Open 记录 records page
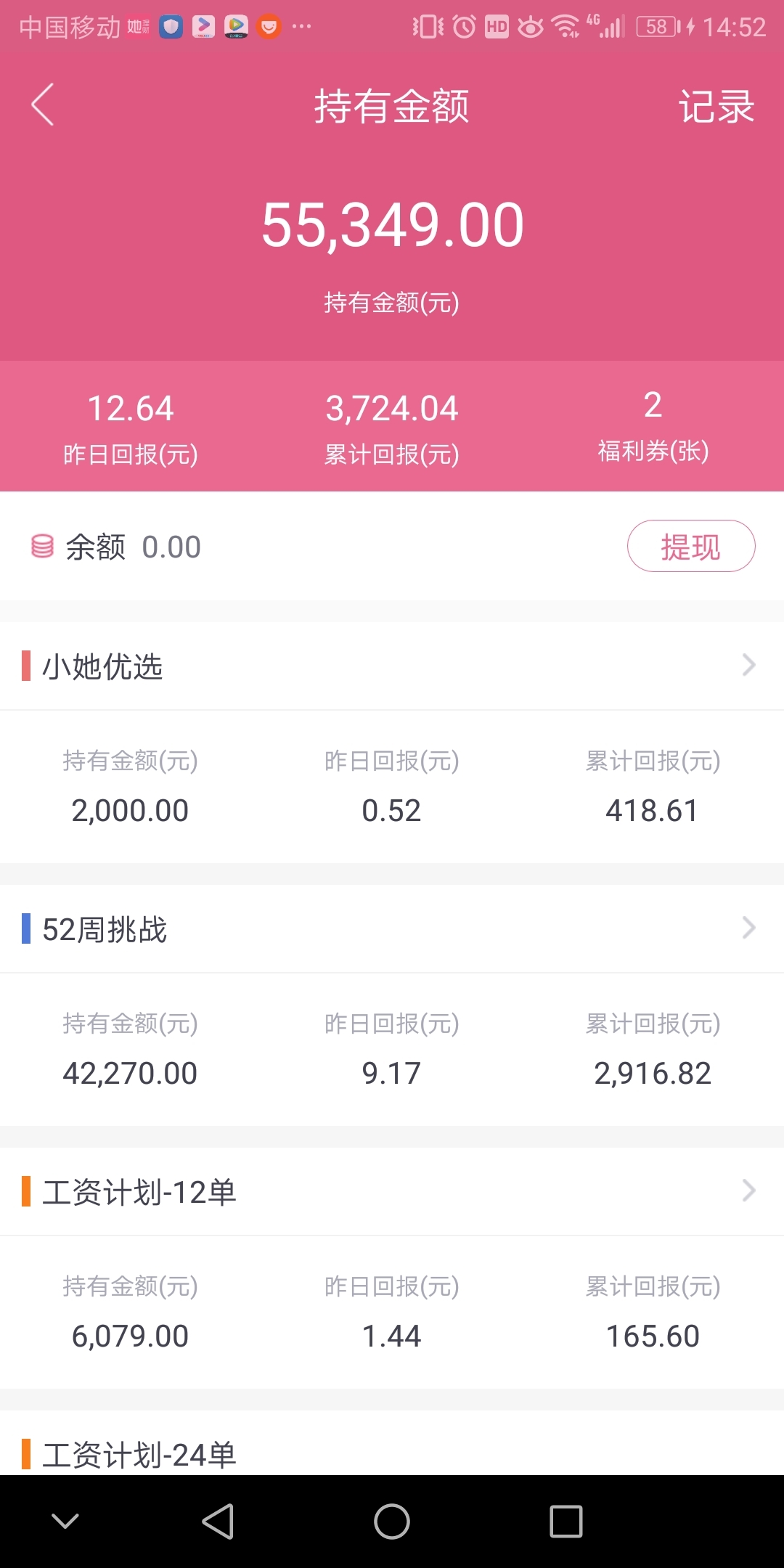This screenshot has width=784, height=1568. point(716,107)
